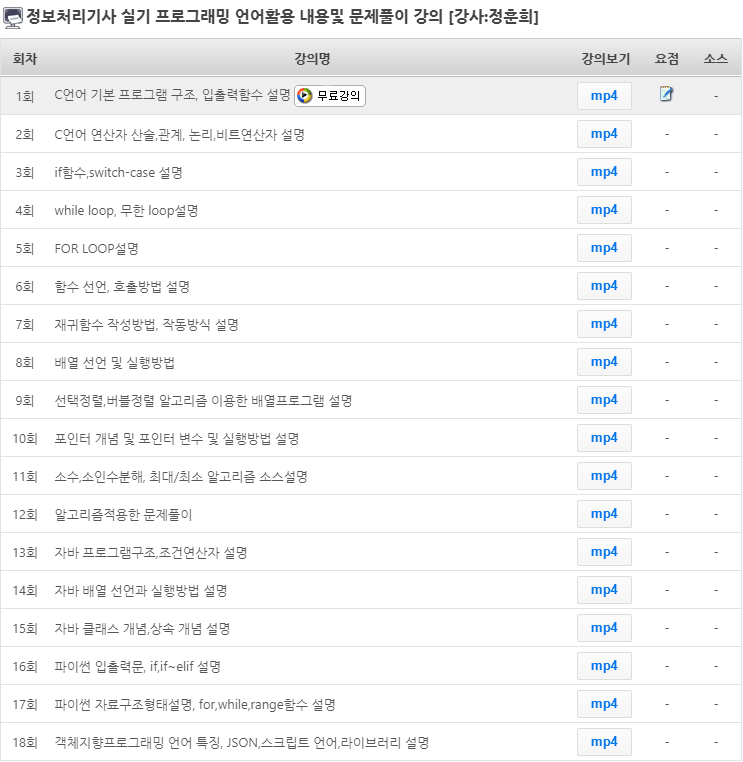The height and width of the screenshot is (762, 743).
Task: Play the mp4 for lecture 1회
Action: [x=604, y=96]
